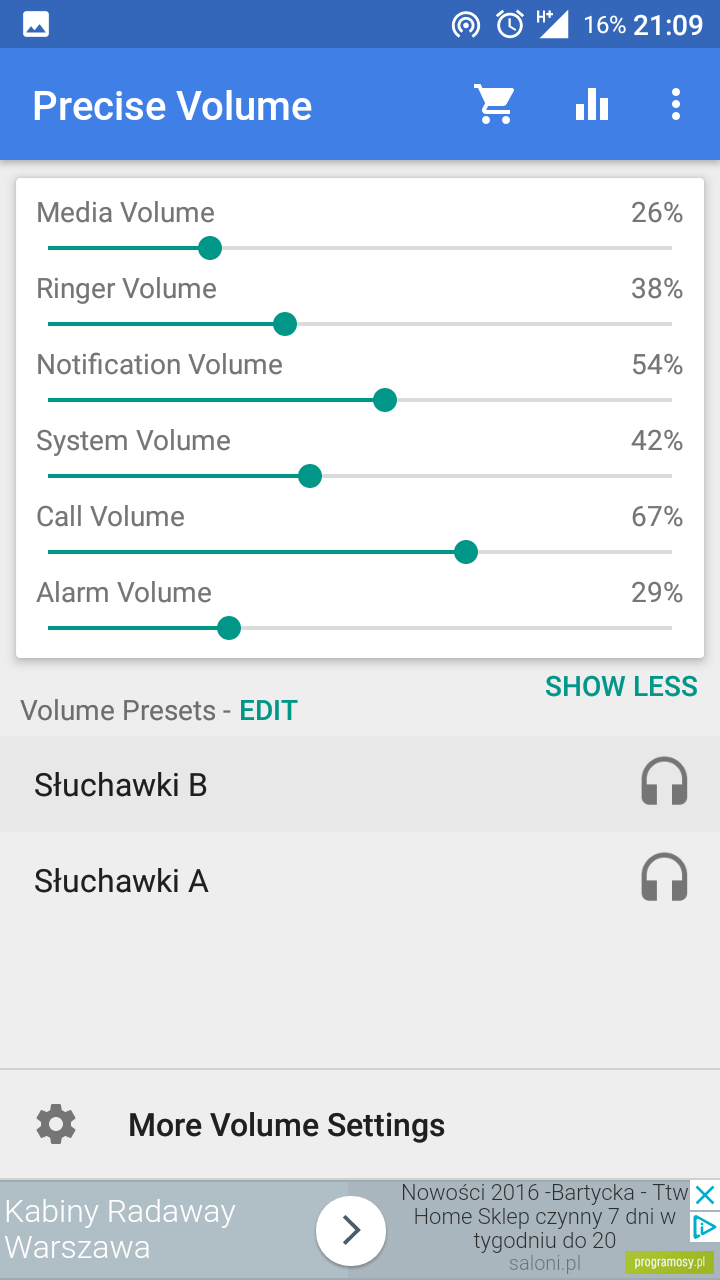Viewport: 720px width, 1280px height.
Task: Apply the Słuchawki A preset
Action: 360,880
